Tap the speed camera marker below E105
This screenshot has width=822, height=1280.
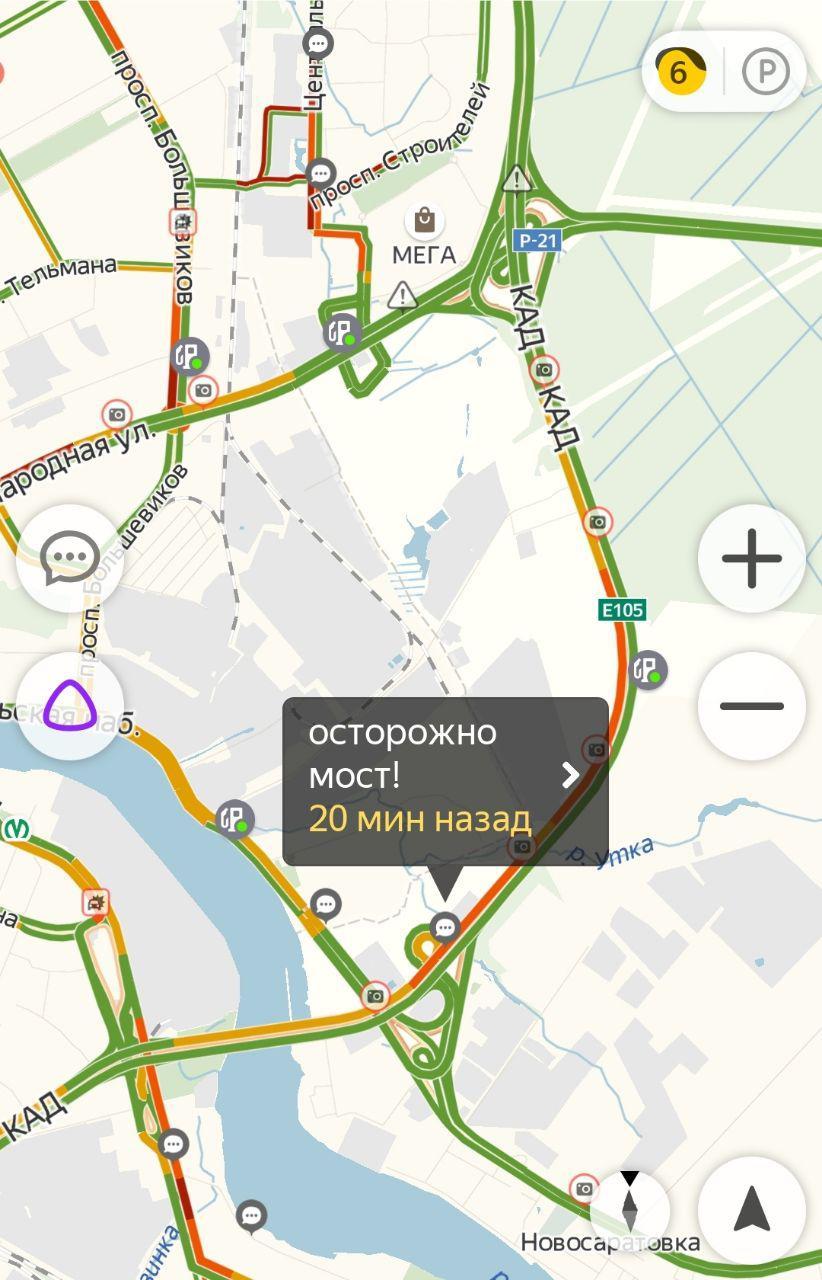click(597, 748)
